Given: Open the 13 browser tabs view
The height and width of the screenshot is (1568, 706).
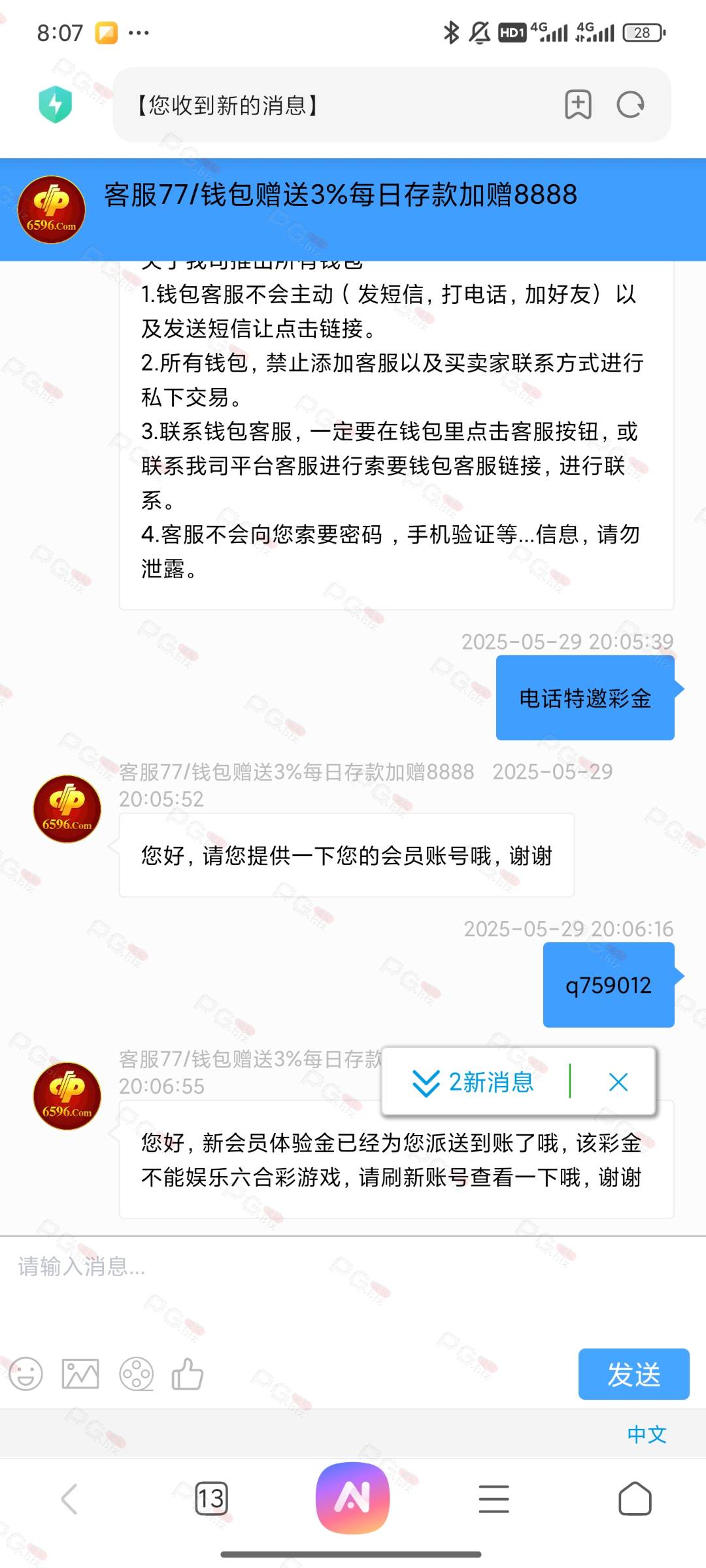Looking at the screenshot, I should [211, 1499].
